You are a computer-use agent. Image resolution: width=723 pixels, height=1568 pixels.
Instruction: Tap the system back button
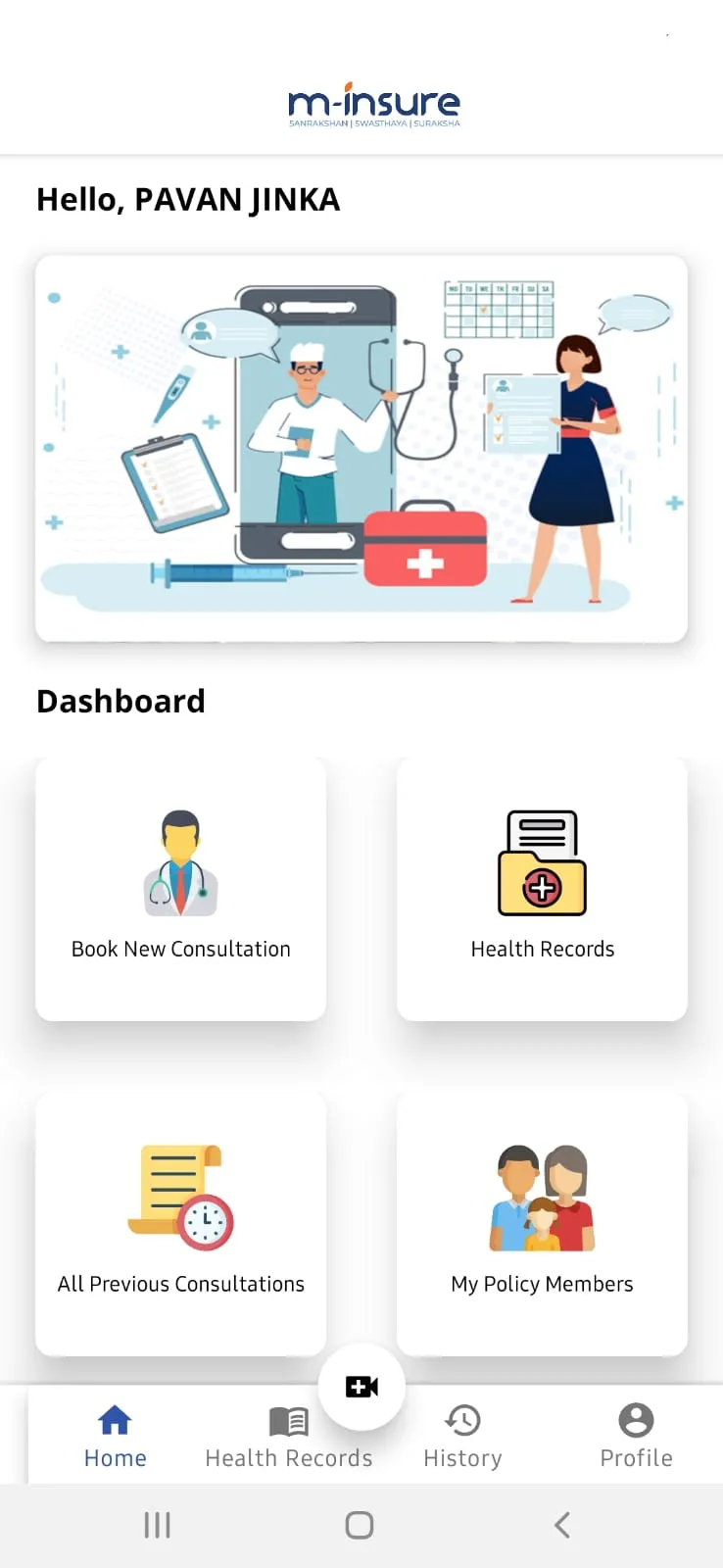point(562,1525)
